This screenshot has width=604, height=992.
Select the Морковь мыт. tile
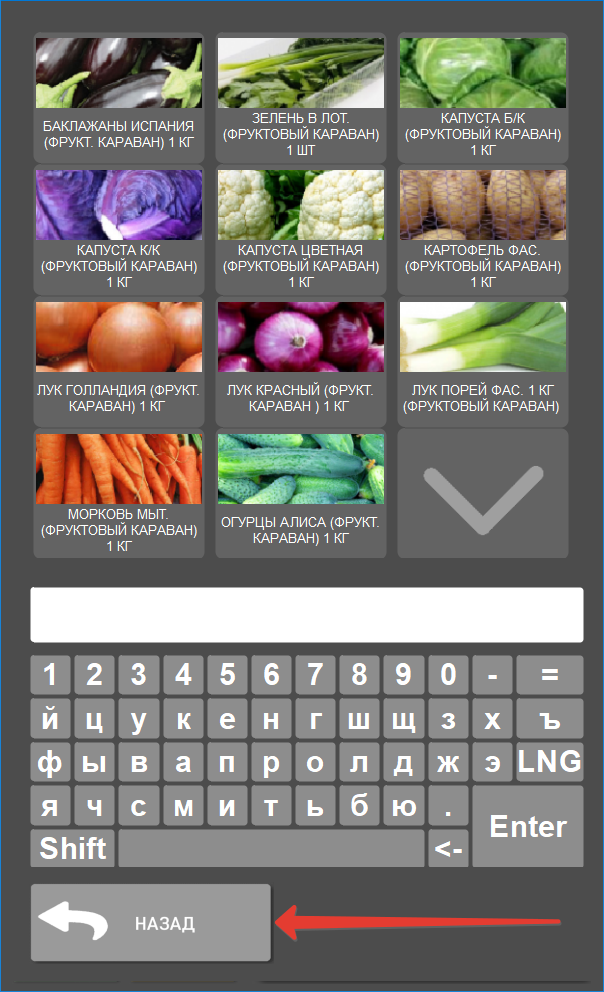point(119,493)
